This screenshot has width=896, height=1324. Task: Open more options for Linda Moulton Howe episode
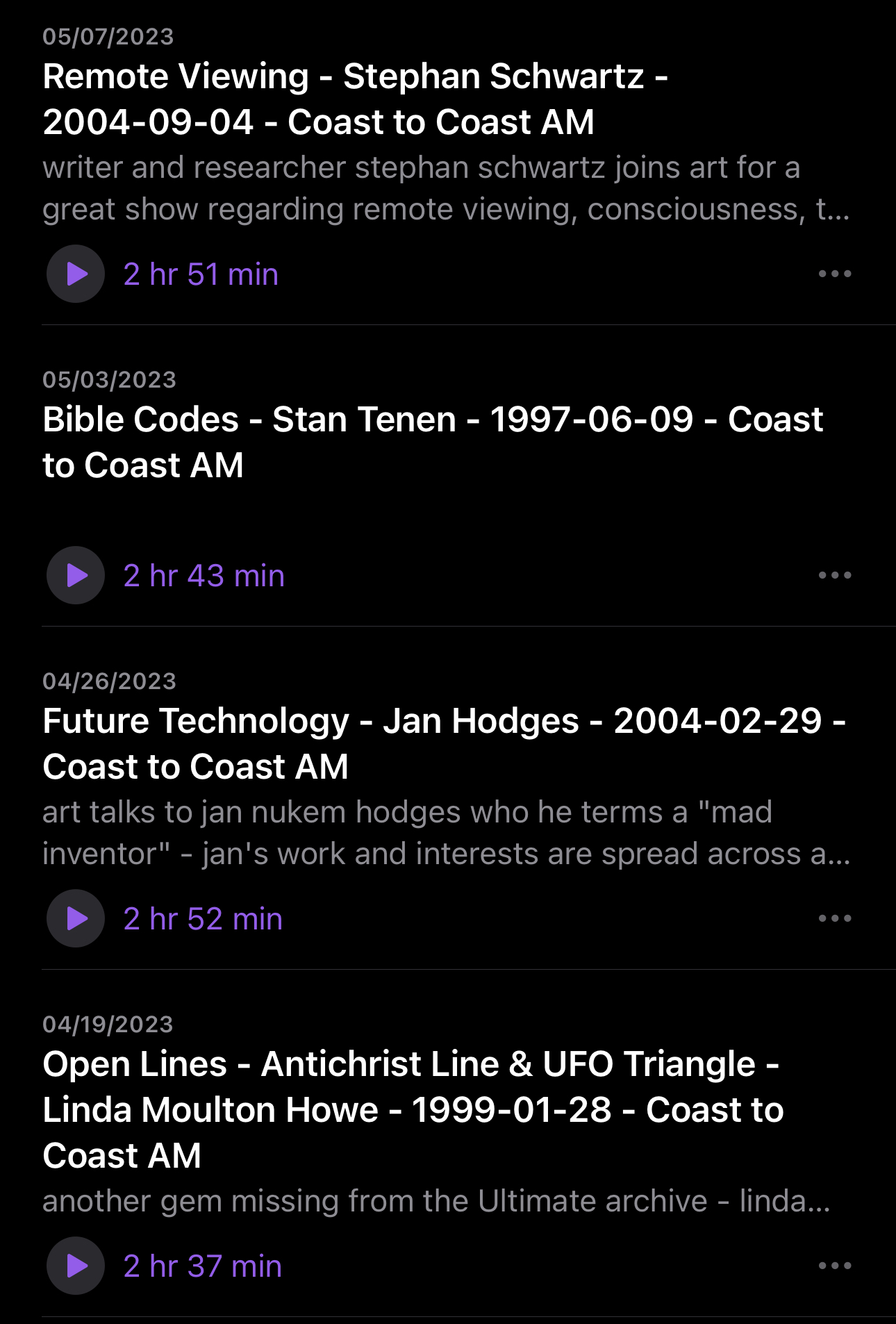[x=834, y=1266]
